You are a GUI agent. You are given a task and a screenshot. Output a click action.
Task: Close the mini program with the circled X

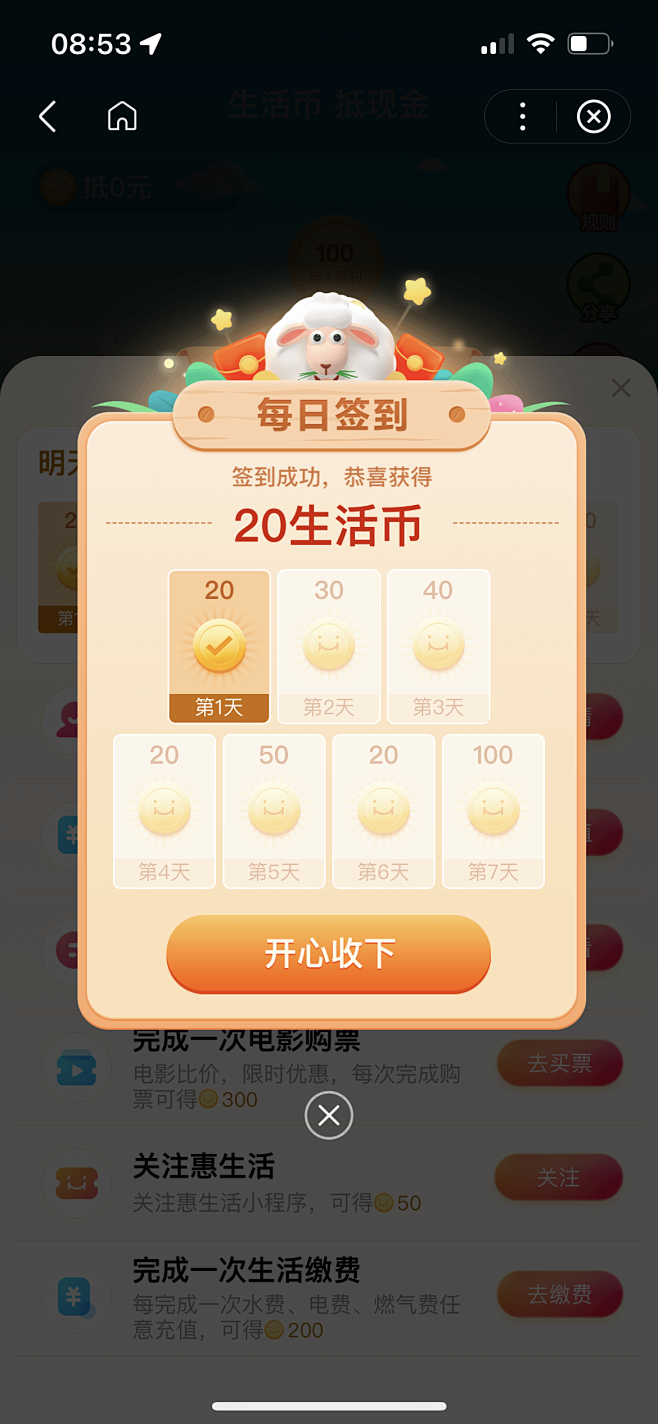click(593, 117)
